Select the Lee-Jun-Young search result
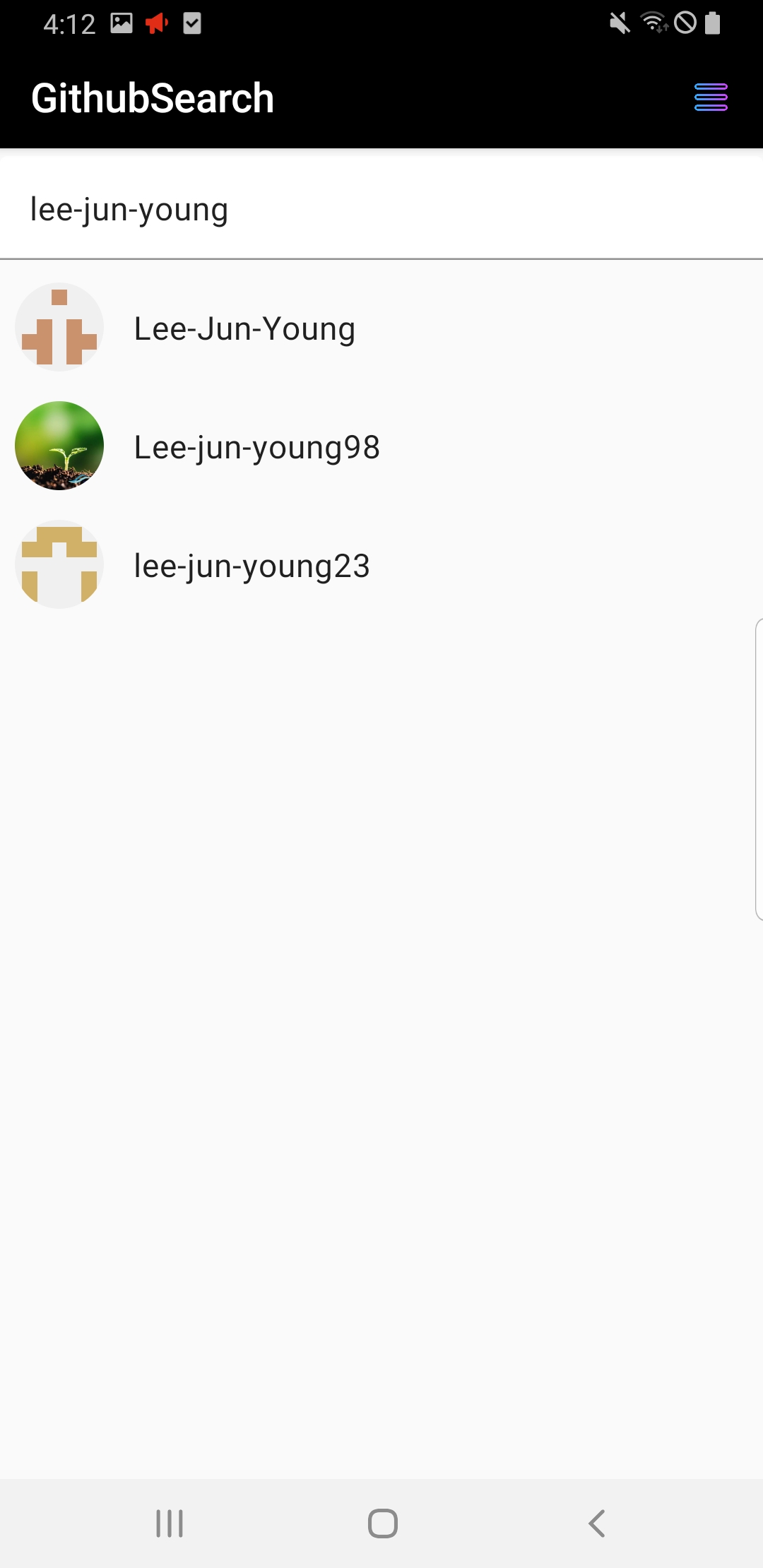 [244, 328]
